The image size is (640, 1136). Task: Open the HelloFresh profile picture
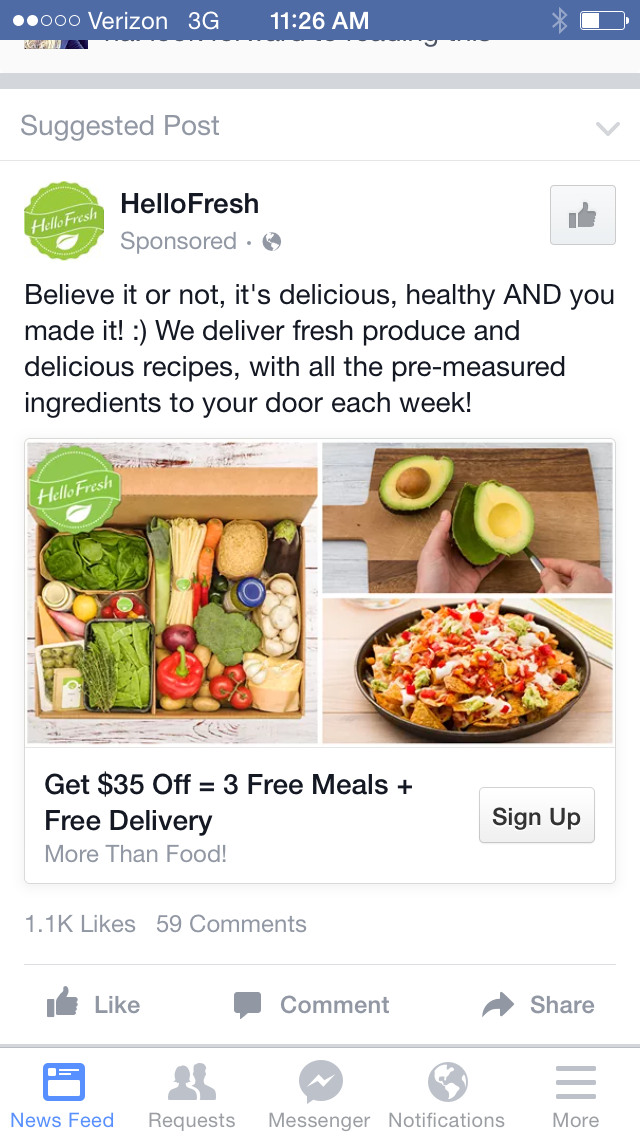click(64, 221)
